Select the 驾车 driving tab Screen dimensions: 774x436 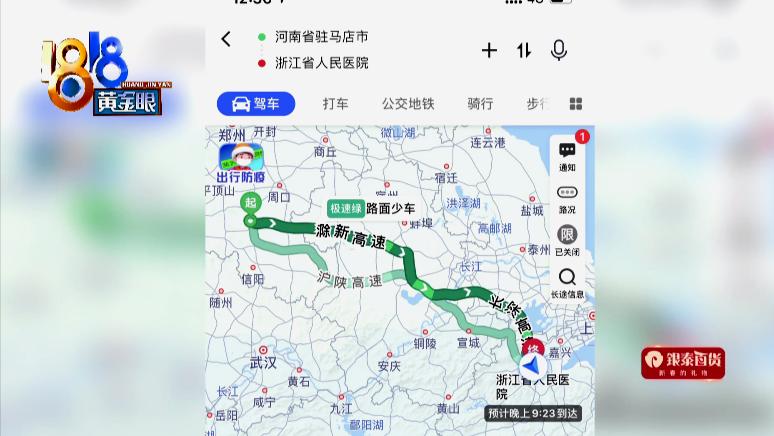pos(256,104)
